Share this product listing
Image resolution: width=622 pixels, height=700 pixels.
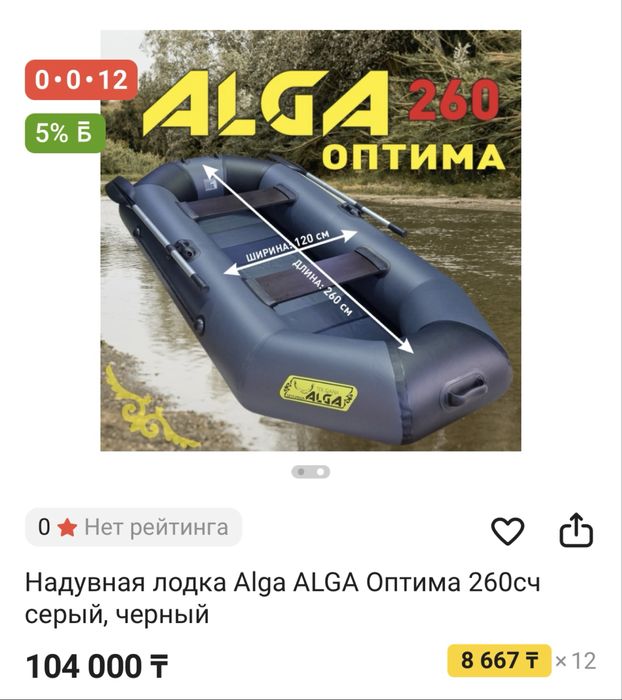tap(576, 531)
